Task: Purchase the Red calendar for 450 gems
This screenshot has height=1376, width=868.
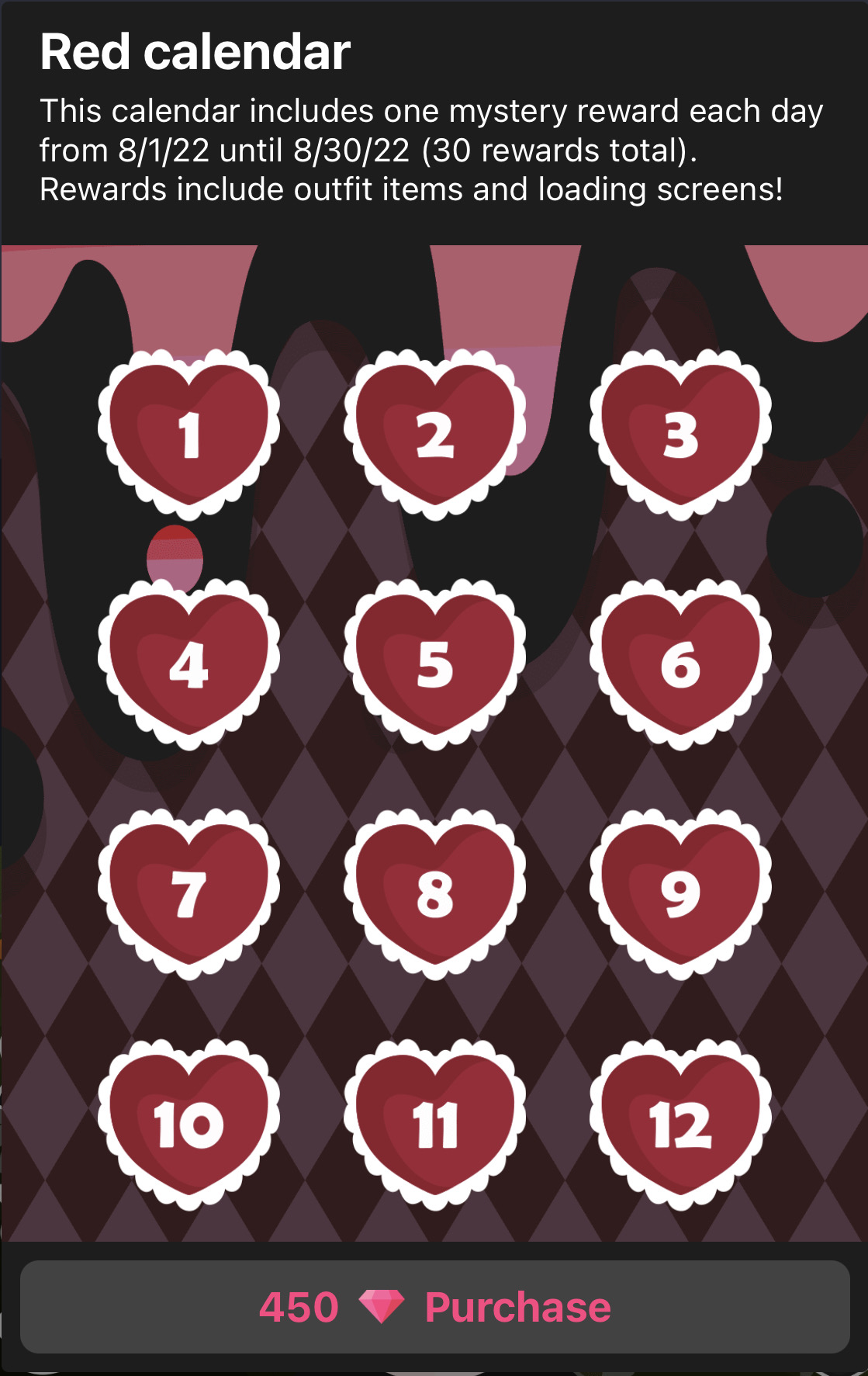Action: pos(434,1307)
